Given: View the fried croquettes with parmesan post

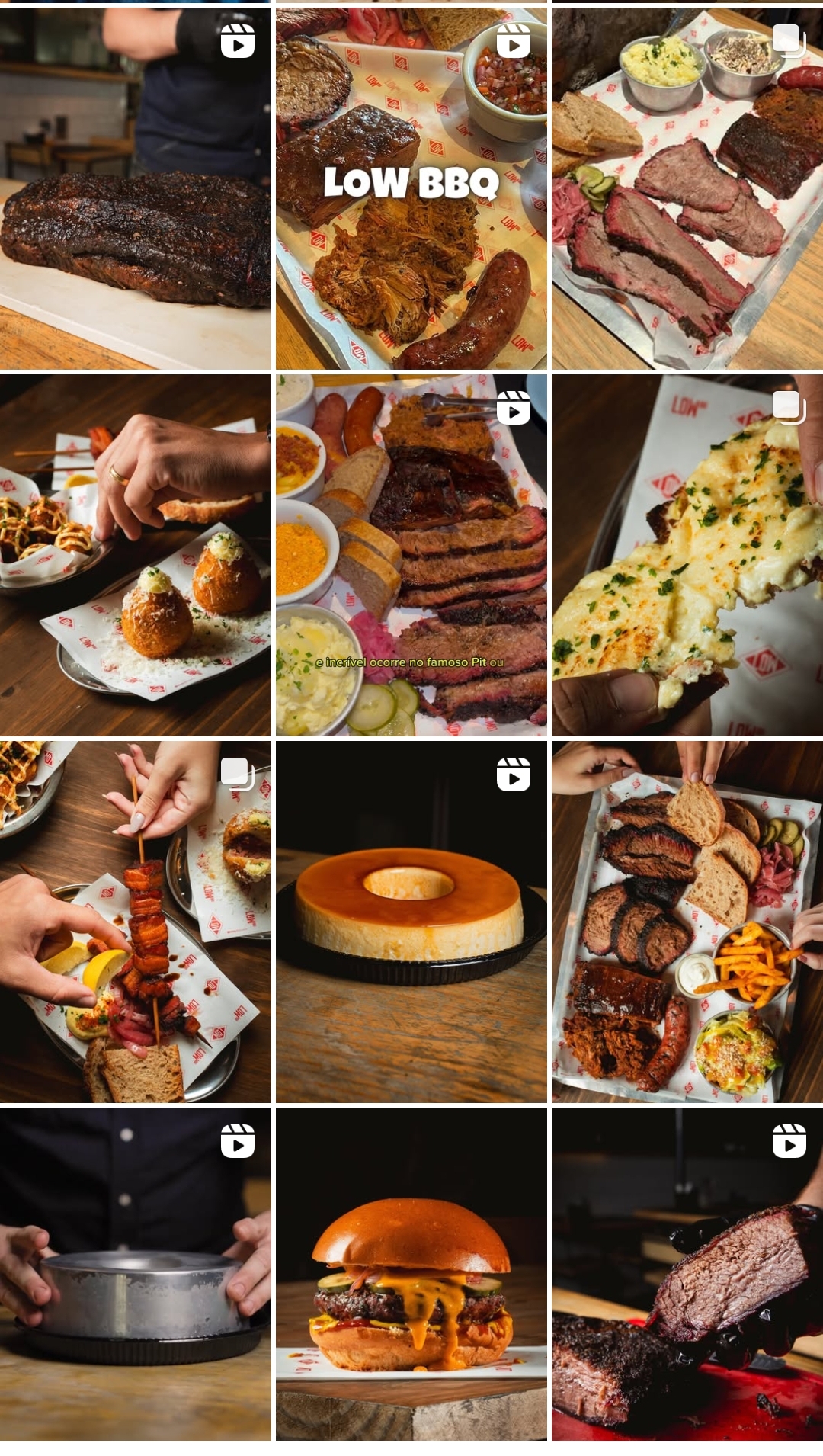Looking at the screenshot, I should pyautogui.click(x=136, y=555).
